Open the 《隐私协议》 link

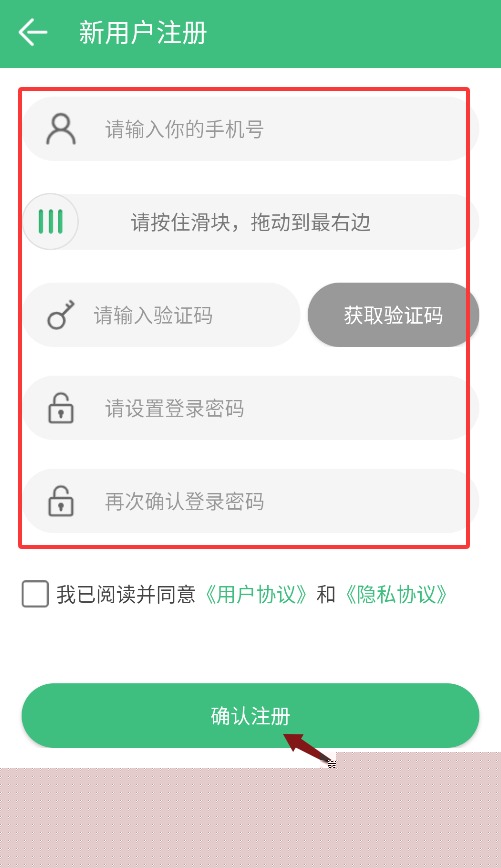click(x=396, y=595)
